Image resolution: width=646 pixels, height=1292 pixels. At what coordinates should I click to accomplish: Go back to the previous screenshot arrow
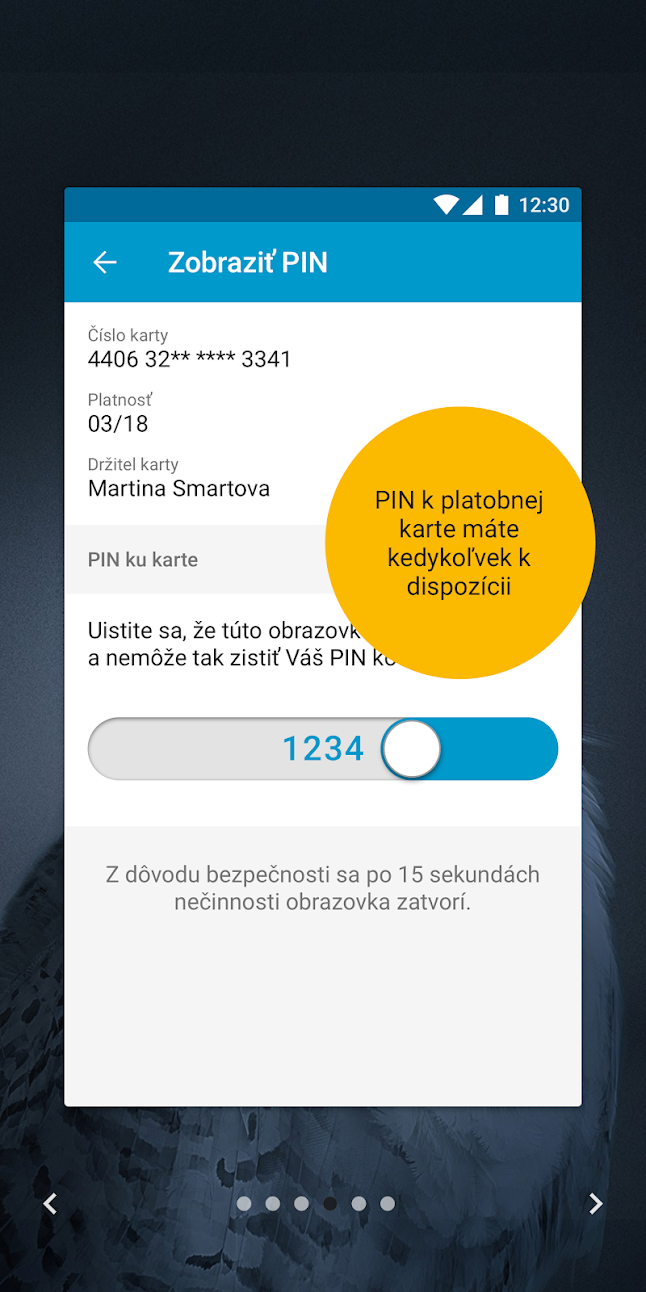pyautogui.click(x=50, y=1204)
